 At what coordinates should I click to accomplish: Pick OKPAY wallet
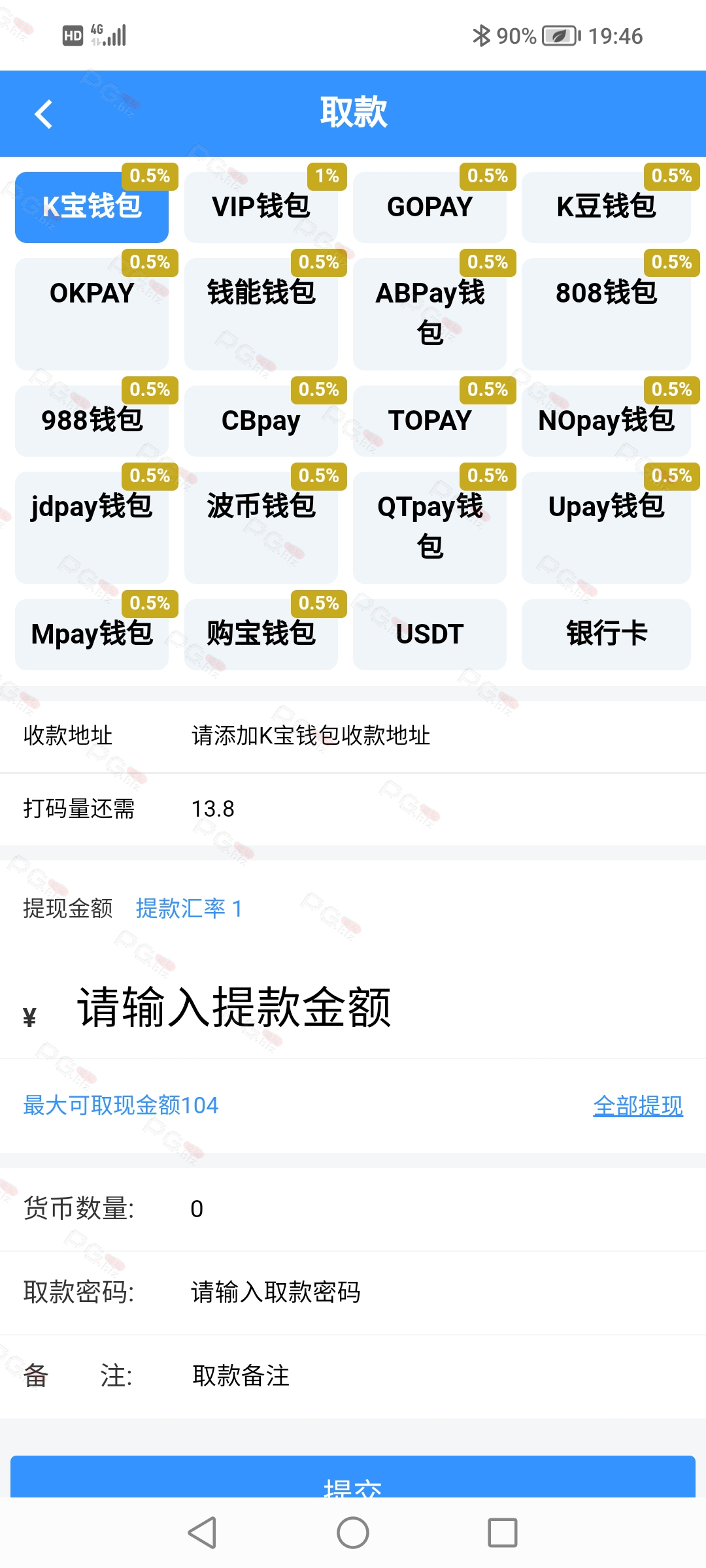(92, 314)
